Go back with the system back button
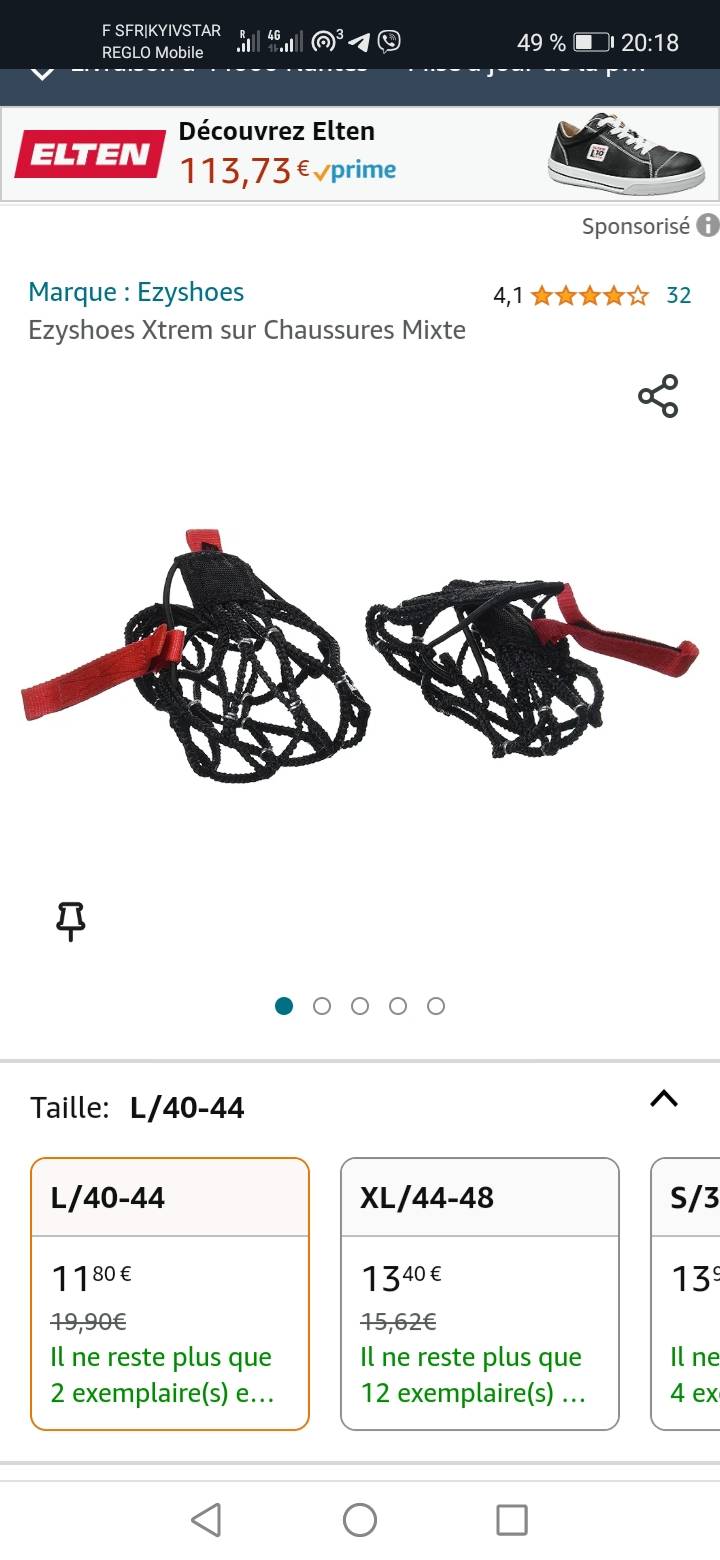Image resolution: width=720 pixels, height=1560 pixels. click(206, 1520)
